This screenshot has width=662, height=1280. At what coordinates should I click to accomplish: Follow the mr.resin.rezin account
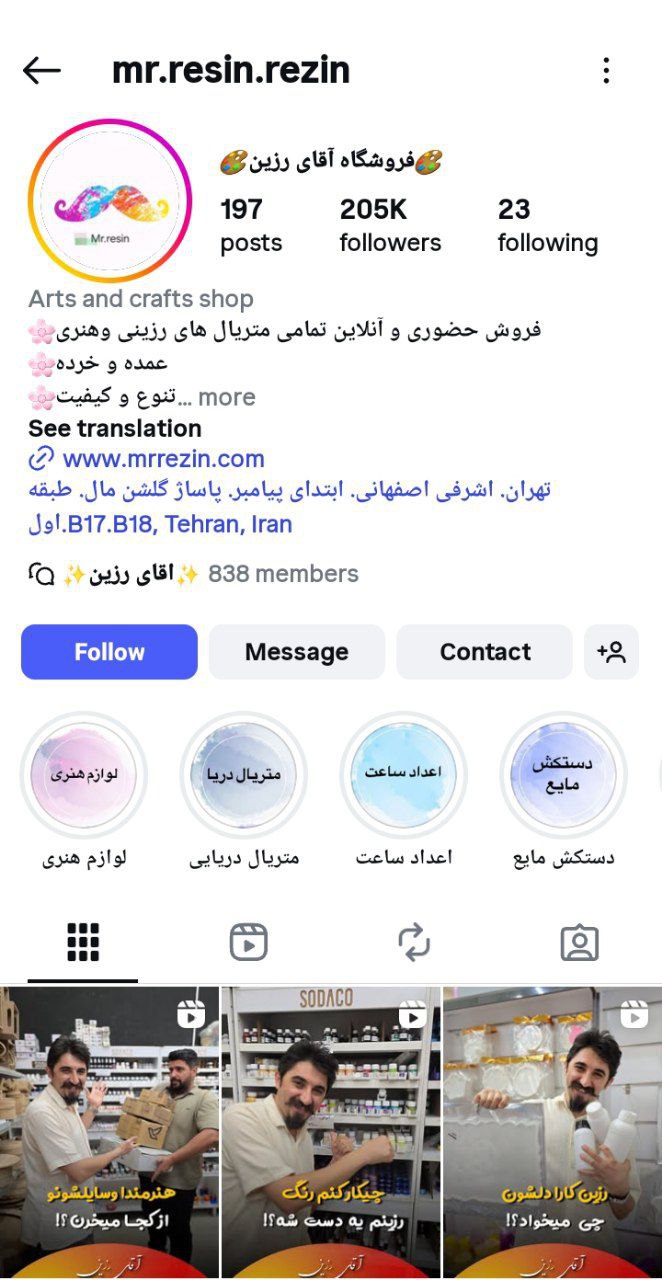tap(109, 652)
